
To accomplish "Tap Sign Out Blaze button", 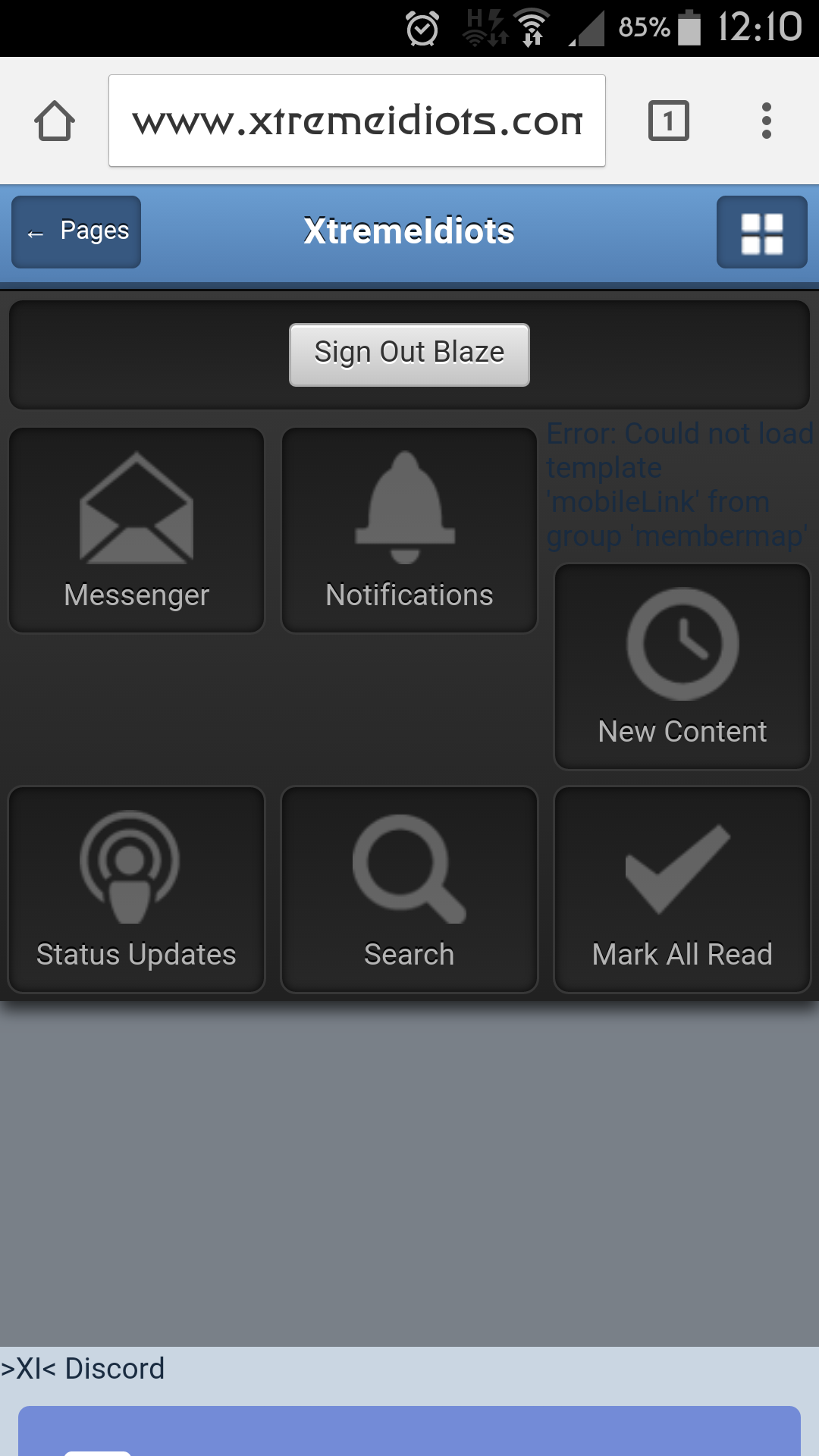I will click(x=409, y=355).
